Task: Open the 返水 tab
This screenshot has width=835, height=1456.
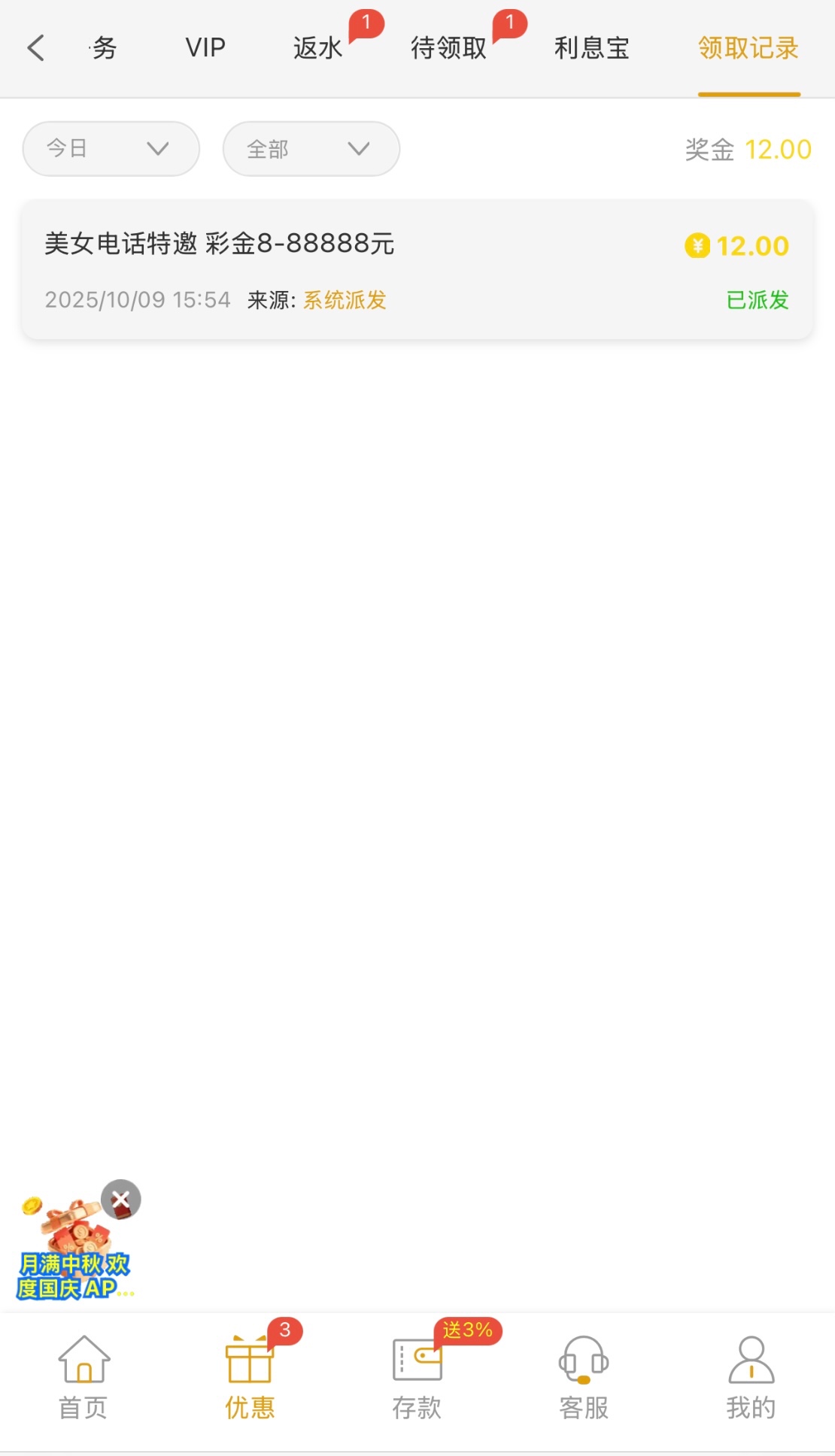Action: (317, 48)
